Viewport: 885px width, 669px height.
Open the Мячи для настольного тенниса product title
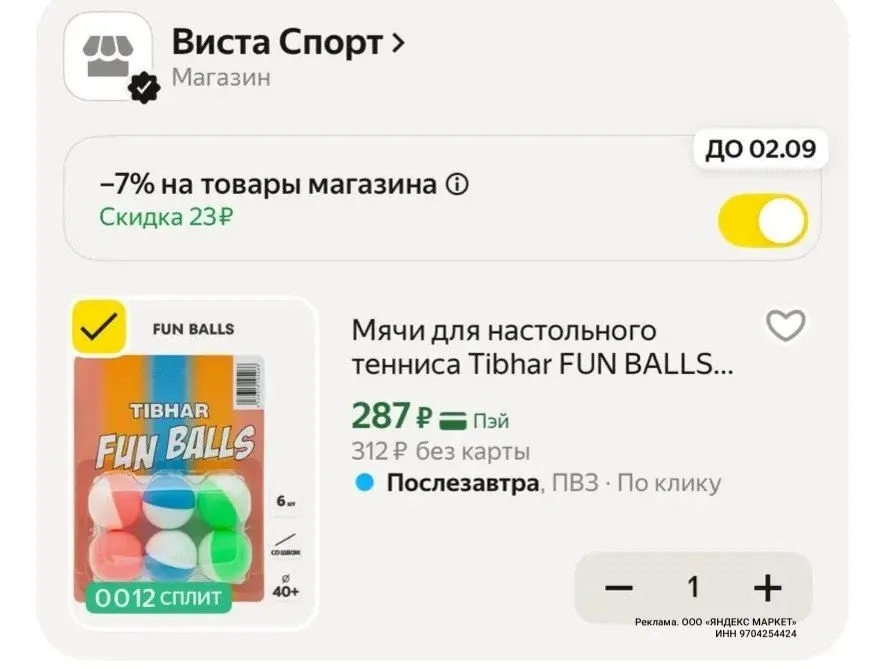542,347
